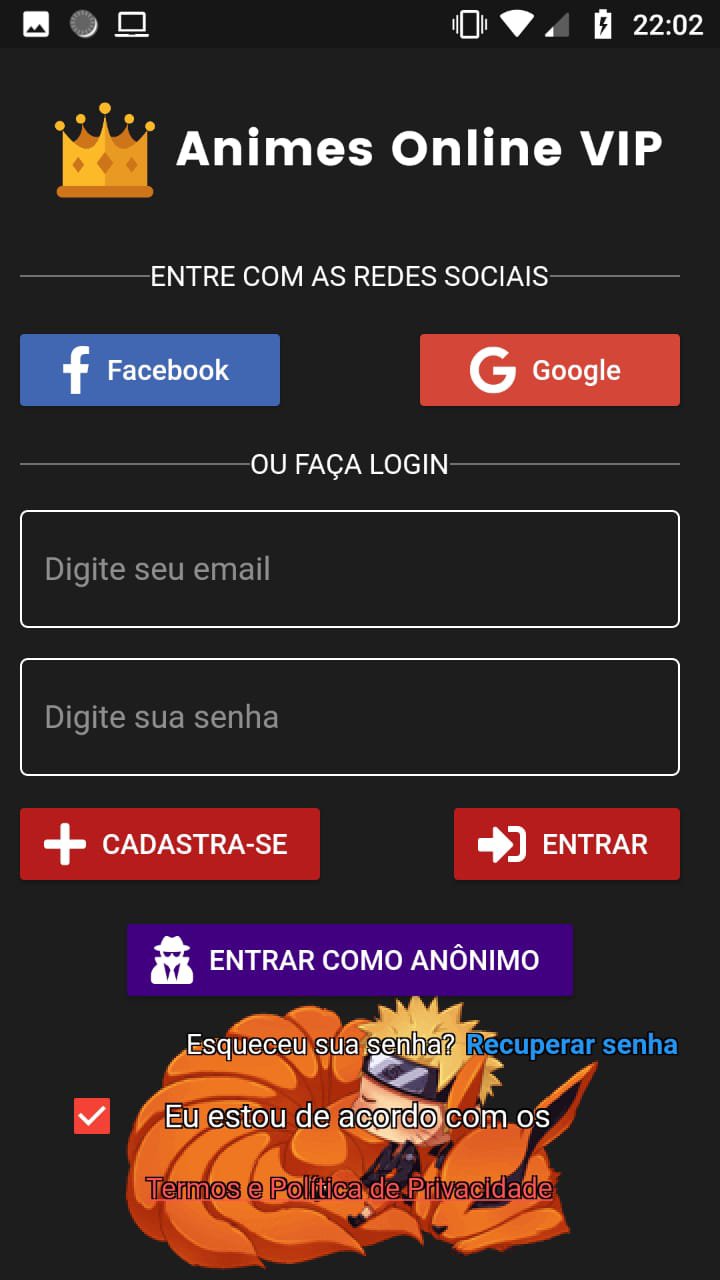Image resolution: width=720 pixels, height=1280 pixels.
Task: Open the Recuperar senha link
Action: (x=572, y=1044)
